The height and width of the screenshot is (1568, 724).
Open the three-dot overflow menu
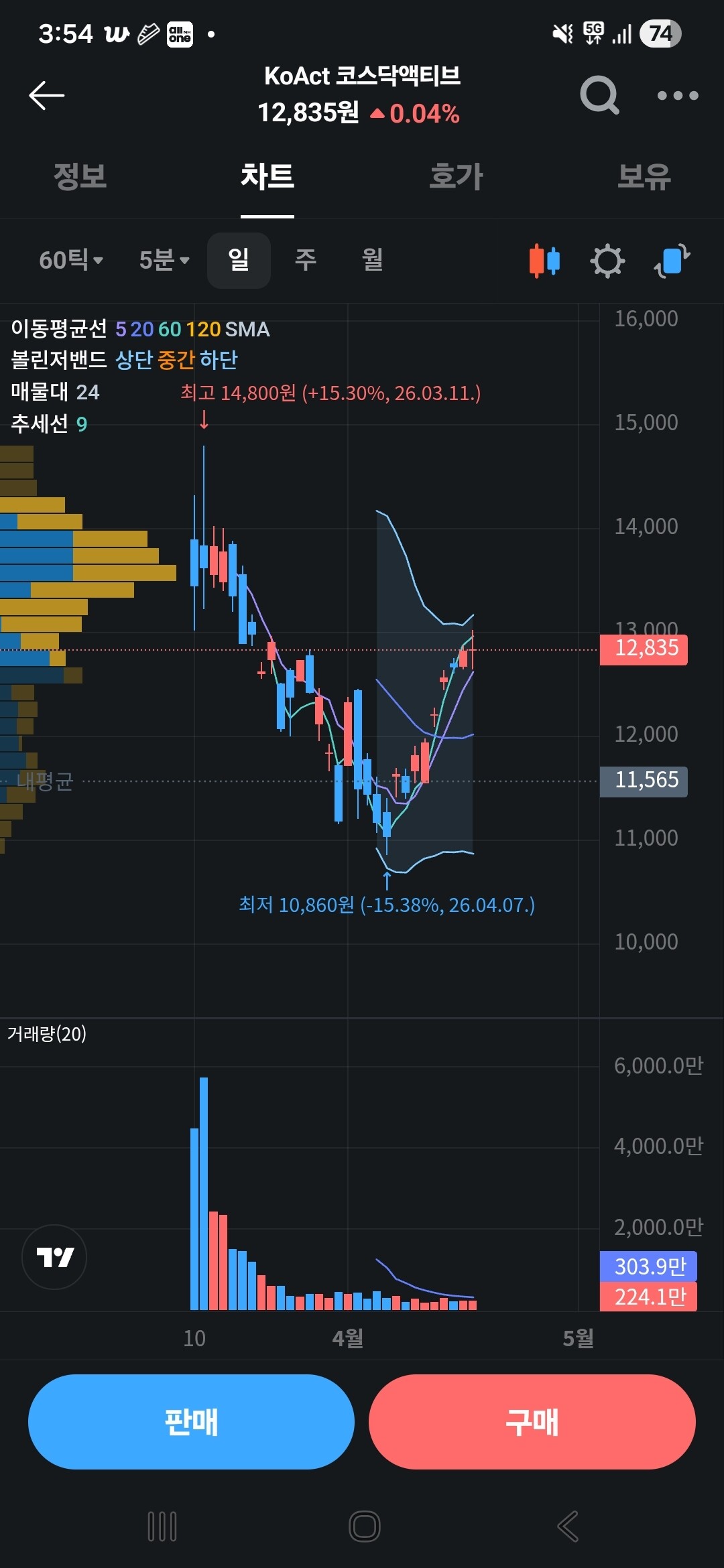pos(678,96)
